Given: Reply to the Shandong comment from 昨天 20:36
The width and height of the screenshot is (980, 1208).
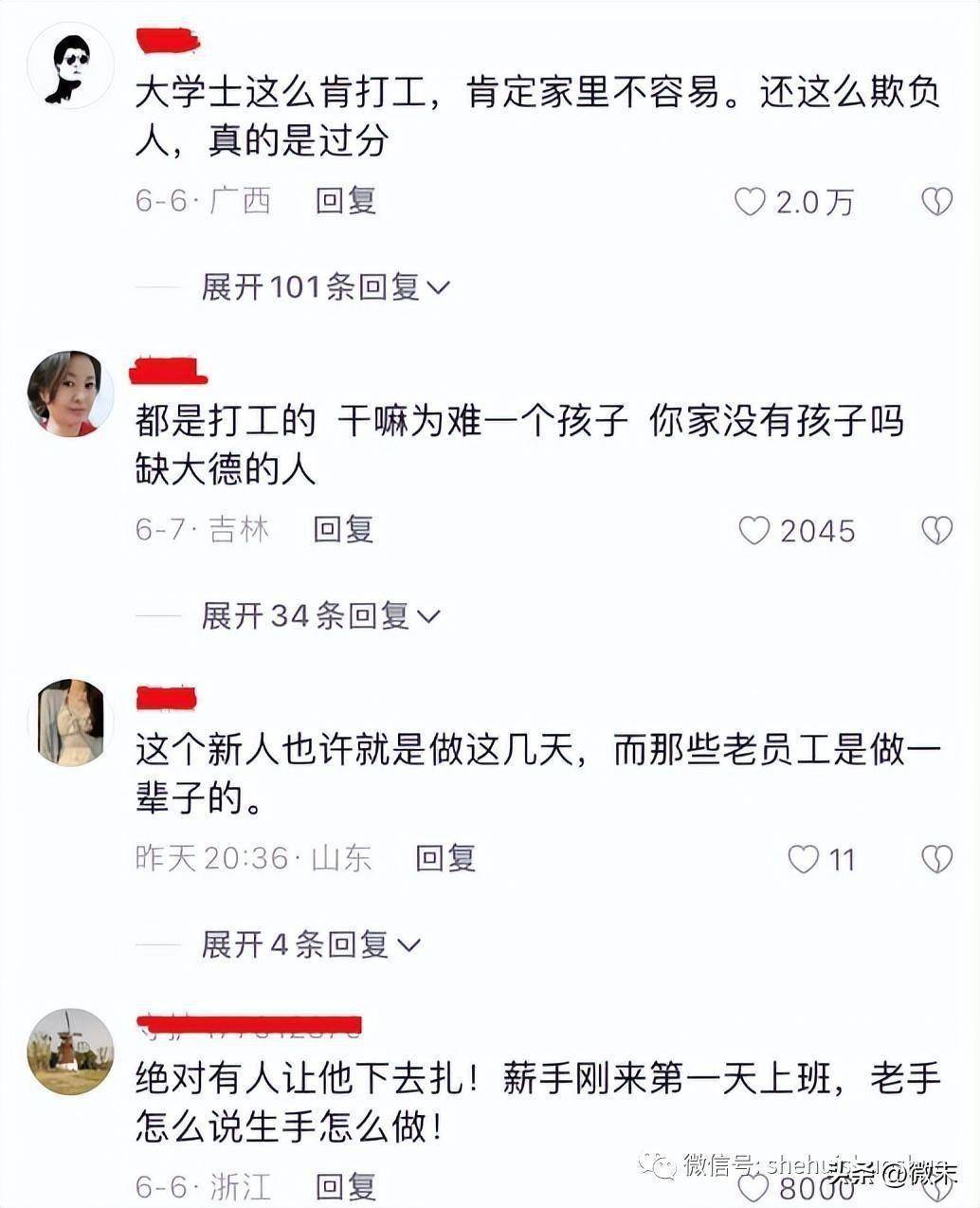Looking at the screenshot, I should tap(445, 858).
